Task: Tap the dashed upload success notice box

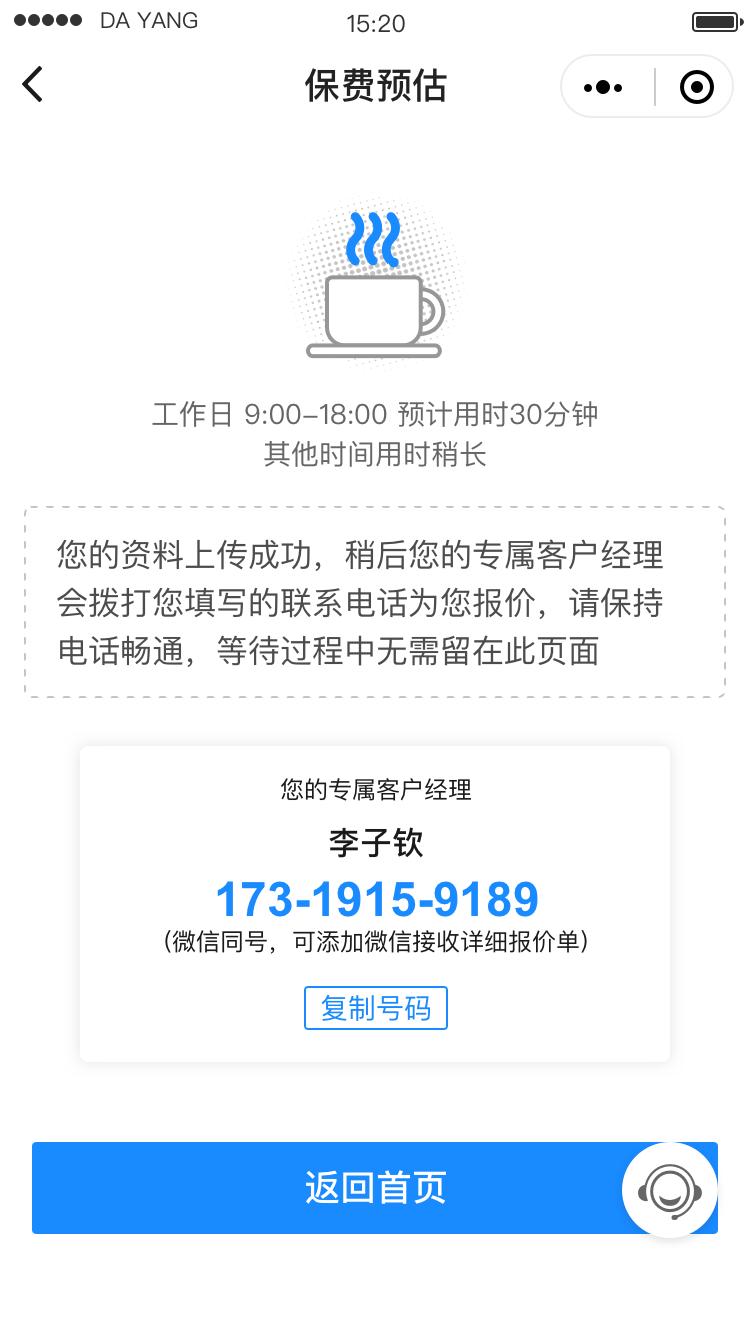Action: pyautogui.click(x=375, y=602)
